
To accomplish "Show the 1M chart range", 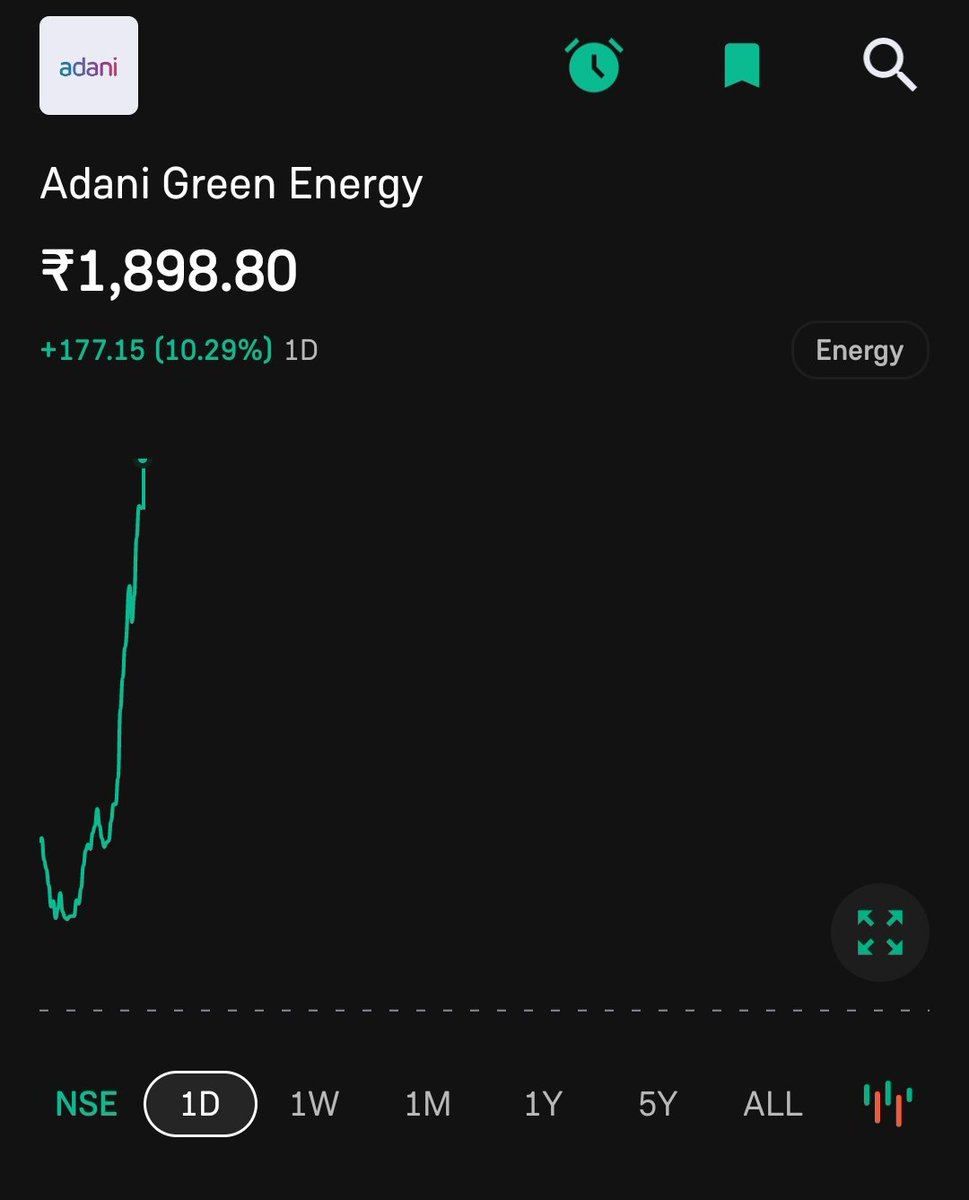I will [x=428, y=1104].
